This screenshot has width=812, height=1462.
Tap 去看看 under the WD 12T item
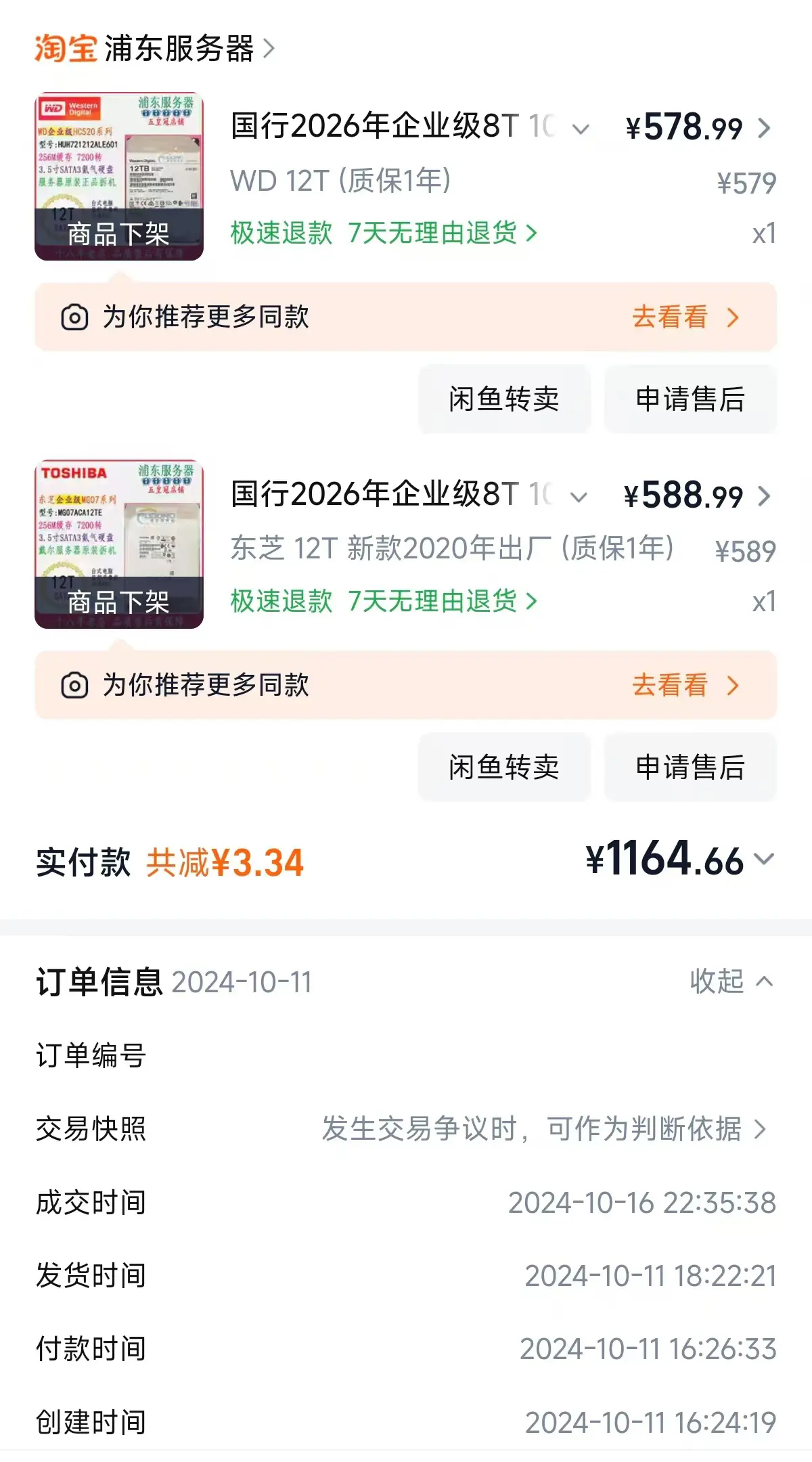click(x=685, y=317)
